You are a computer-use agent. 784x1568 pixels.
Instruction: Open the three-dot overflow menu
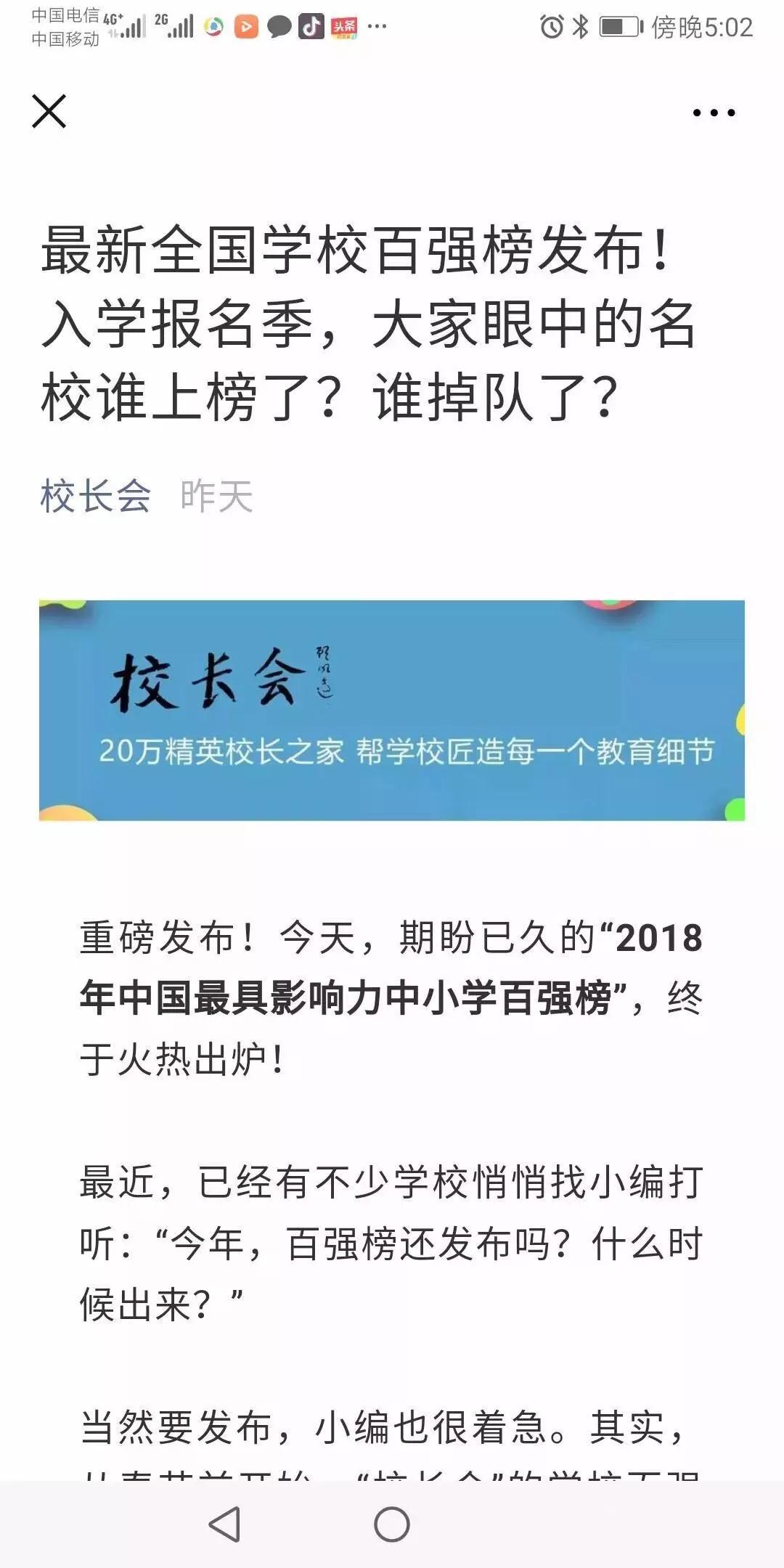point(714,113)
